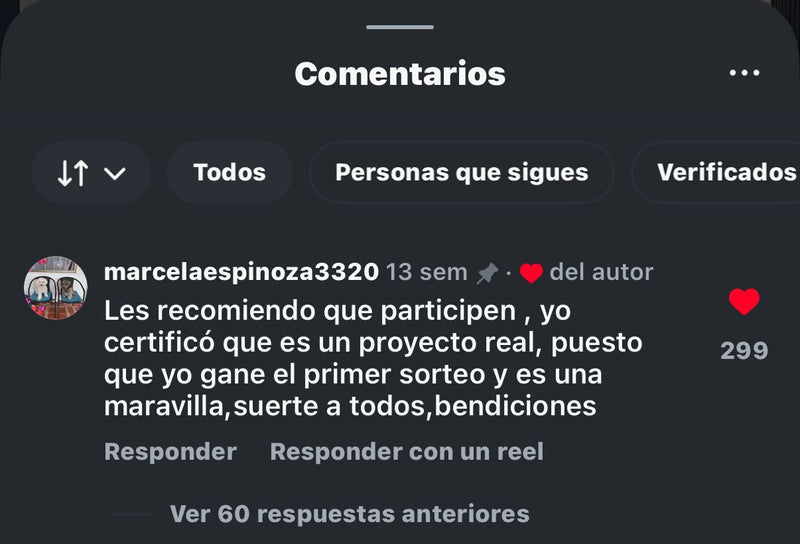Like marcelaespinoza3320's comment
800x544 pixels.
(x=744, y=303)
